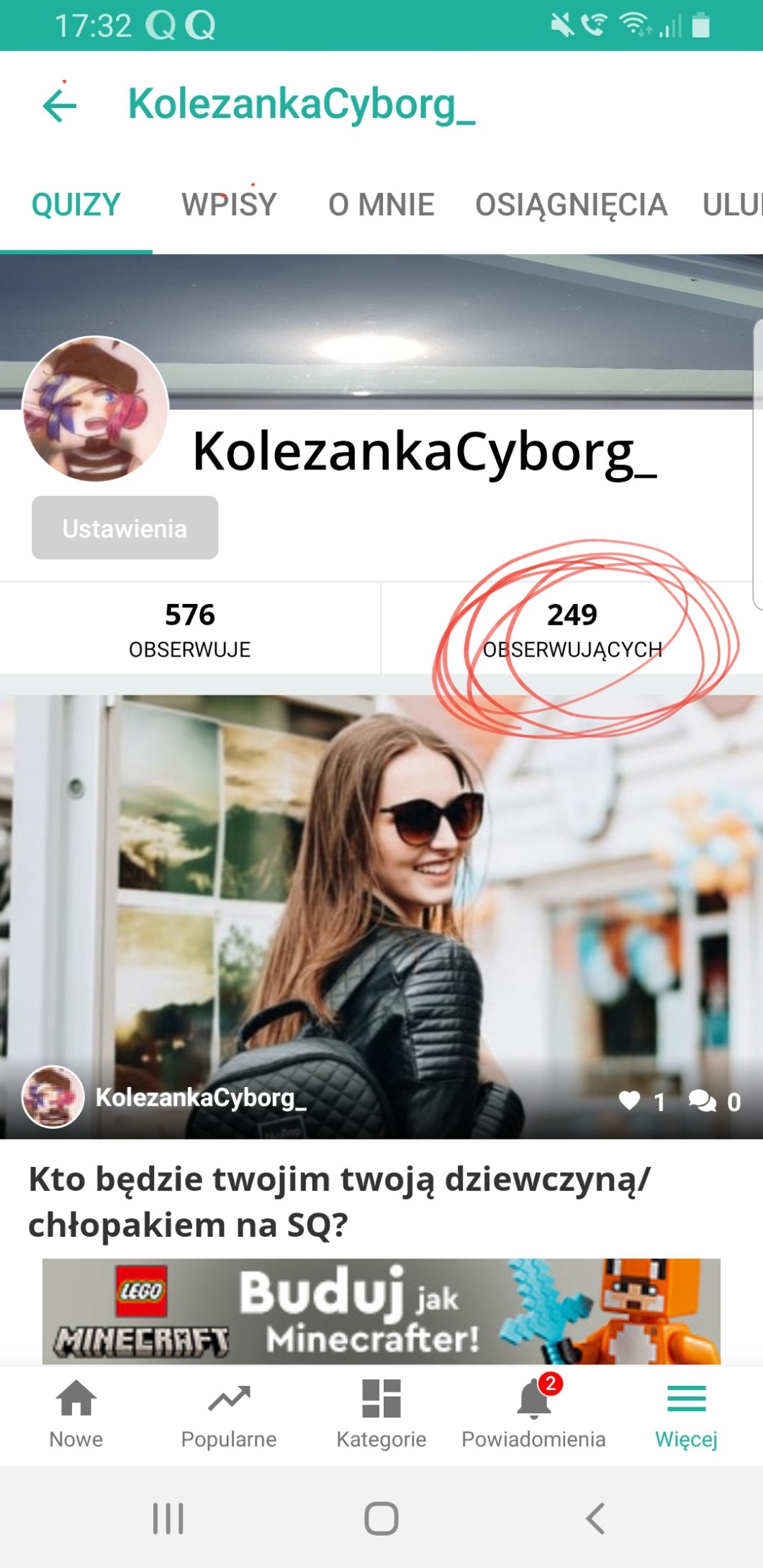Switch to the WPISY tab
This screenshot has height=1568, width=763.
(x=229, y=204)
